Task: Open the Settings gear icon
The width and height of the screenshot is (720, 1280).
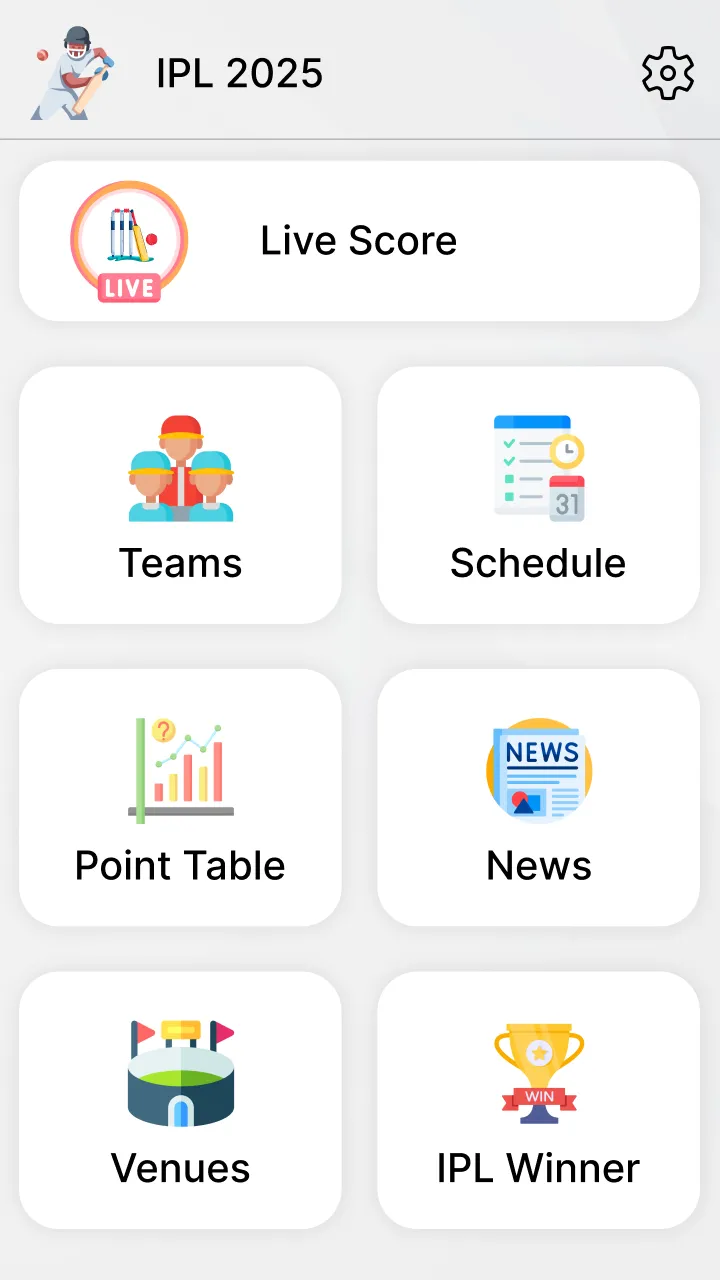Action: 667,72
